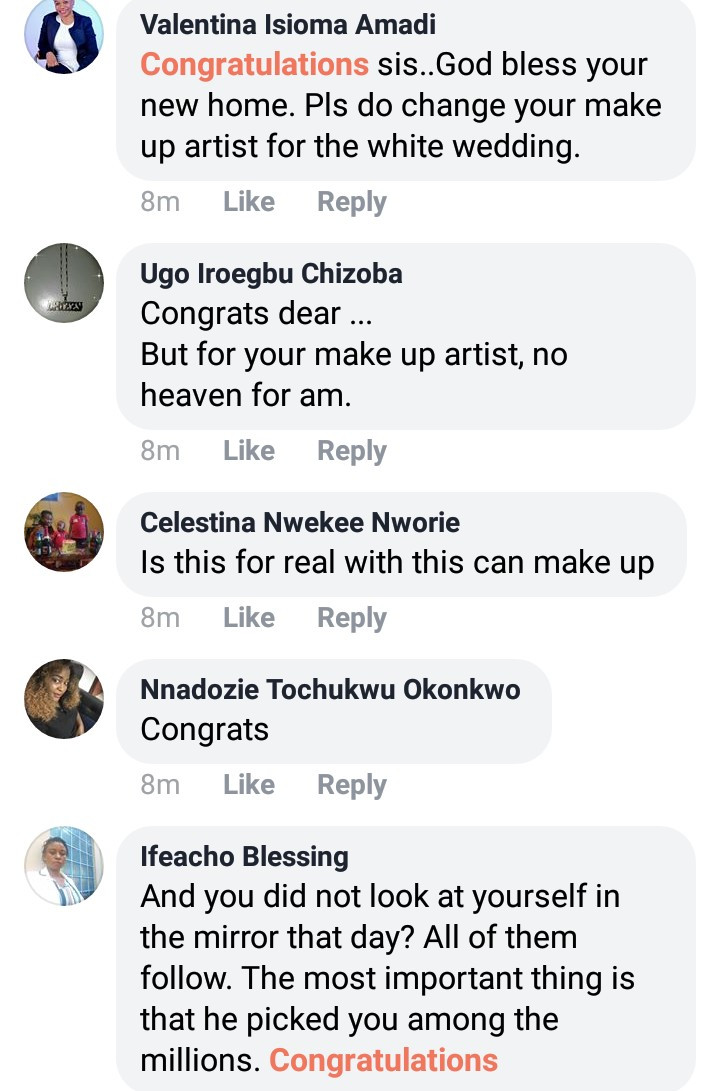Screen dimensions: 720x1091
Task: Open Ugo Iroegbu Chizoba's profile picture
Action: 64,283
